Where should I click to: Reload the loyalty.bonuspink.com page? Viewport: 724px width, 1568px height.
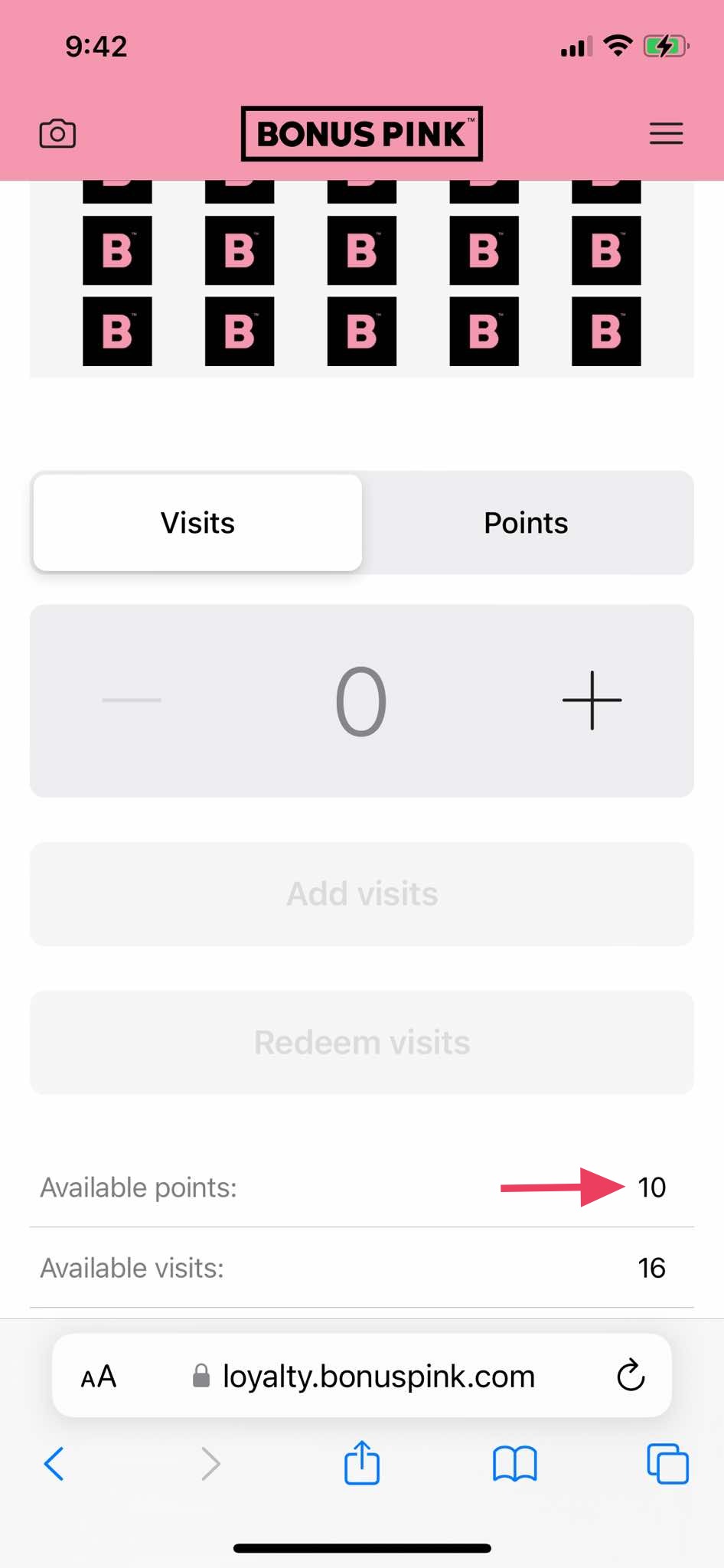point(631,1376)
